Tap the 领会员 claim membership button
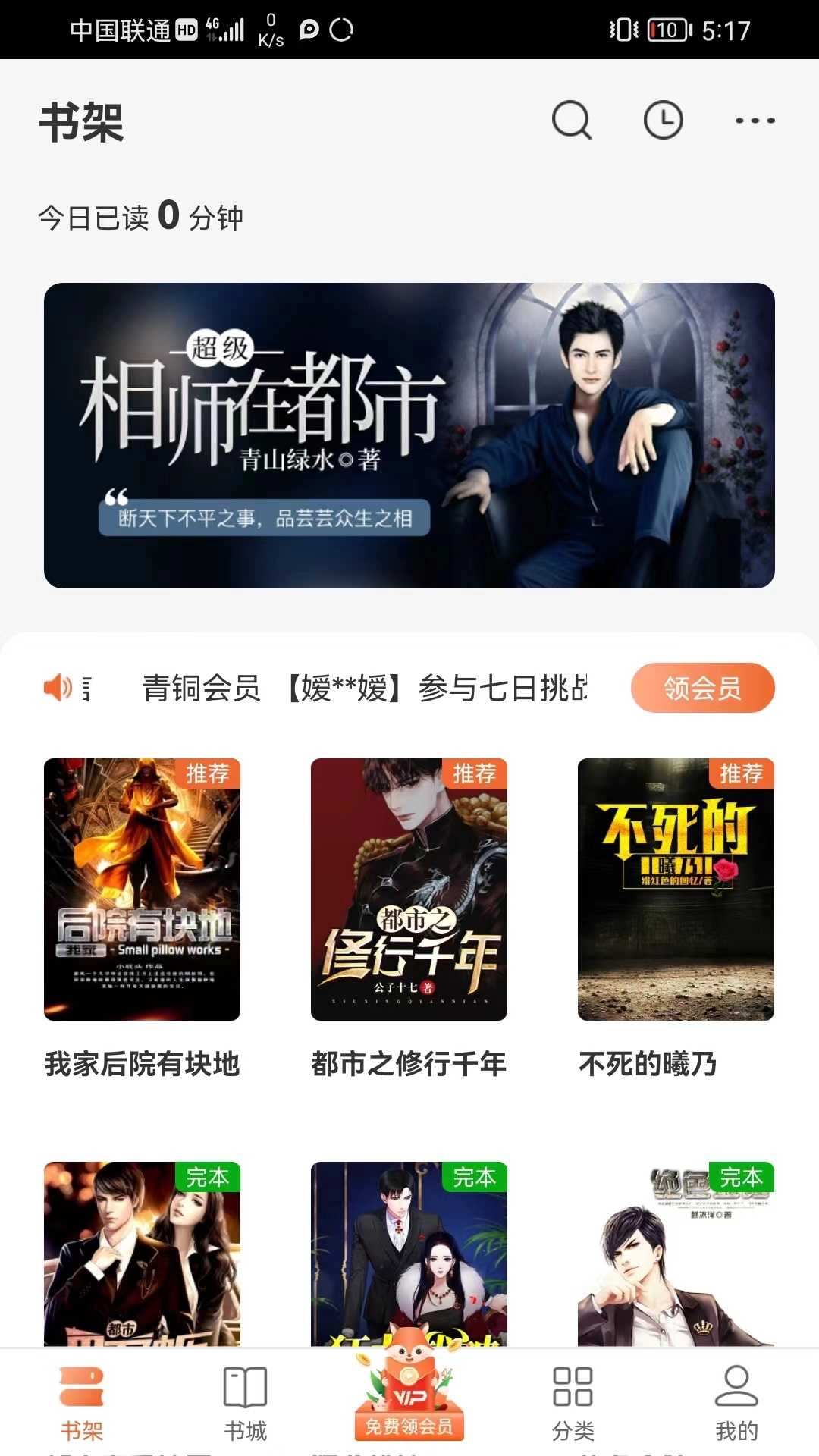 point(702,689)
